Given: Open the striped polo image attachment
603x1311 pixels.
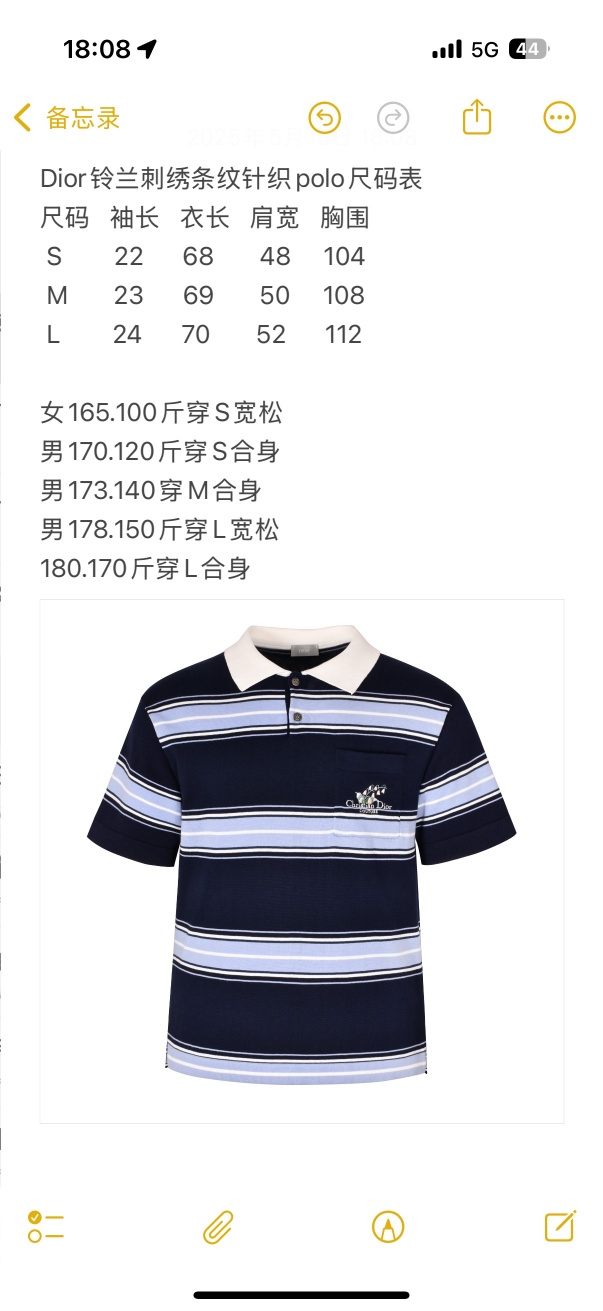Looking at the screenshot, I should tap(301, 860).
